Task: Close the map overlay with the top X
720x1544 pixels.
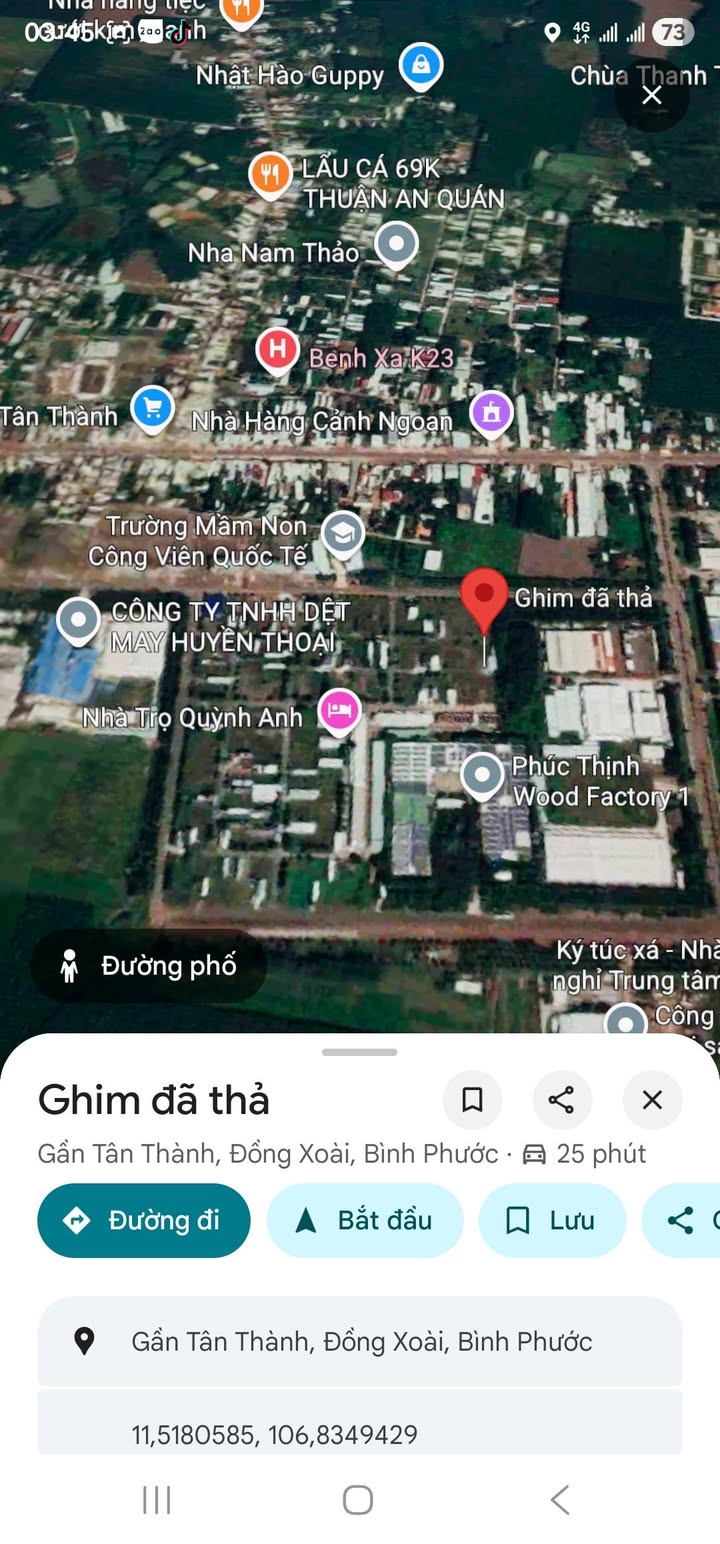Action: pyautogui.click(x=652, y=95)
